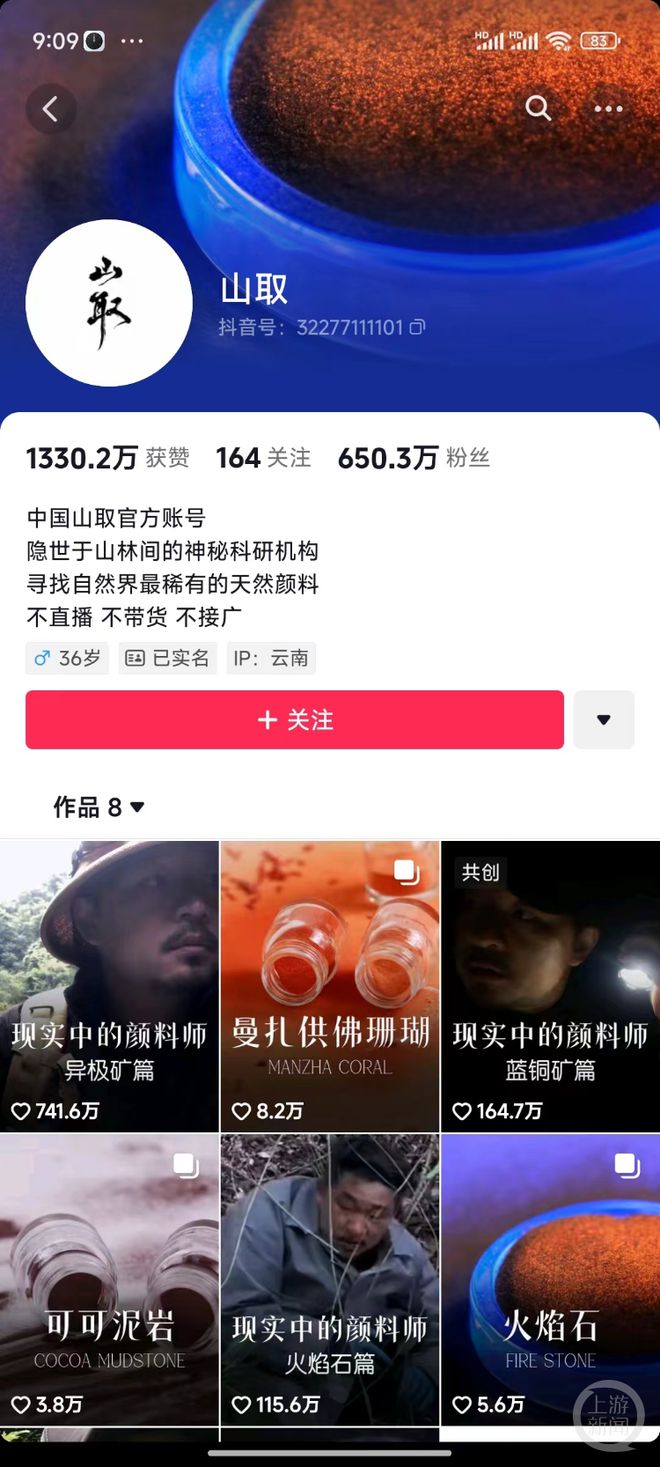View the 650.3万 粉丝 followers list
This screenshot has height=1467, width=660.
pos(413,458)
